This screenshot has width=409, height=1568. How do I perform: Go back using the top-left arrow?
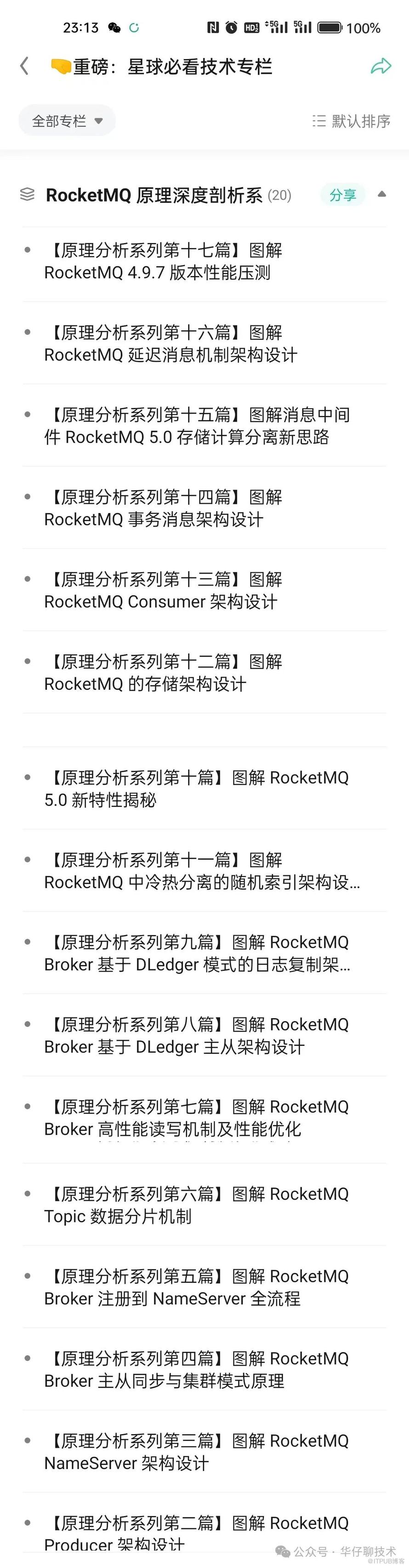24,66
